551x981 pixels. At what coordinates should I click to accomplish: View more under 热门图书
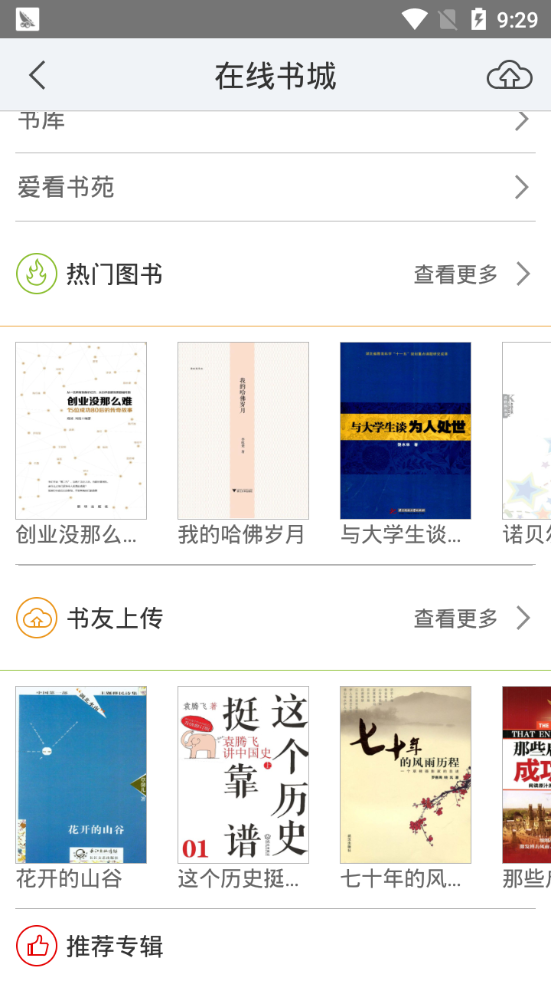point(472,274)
